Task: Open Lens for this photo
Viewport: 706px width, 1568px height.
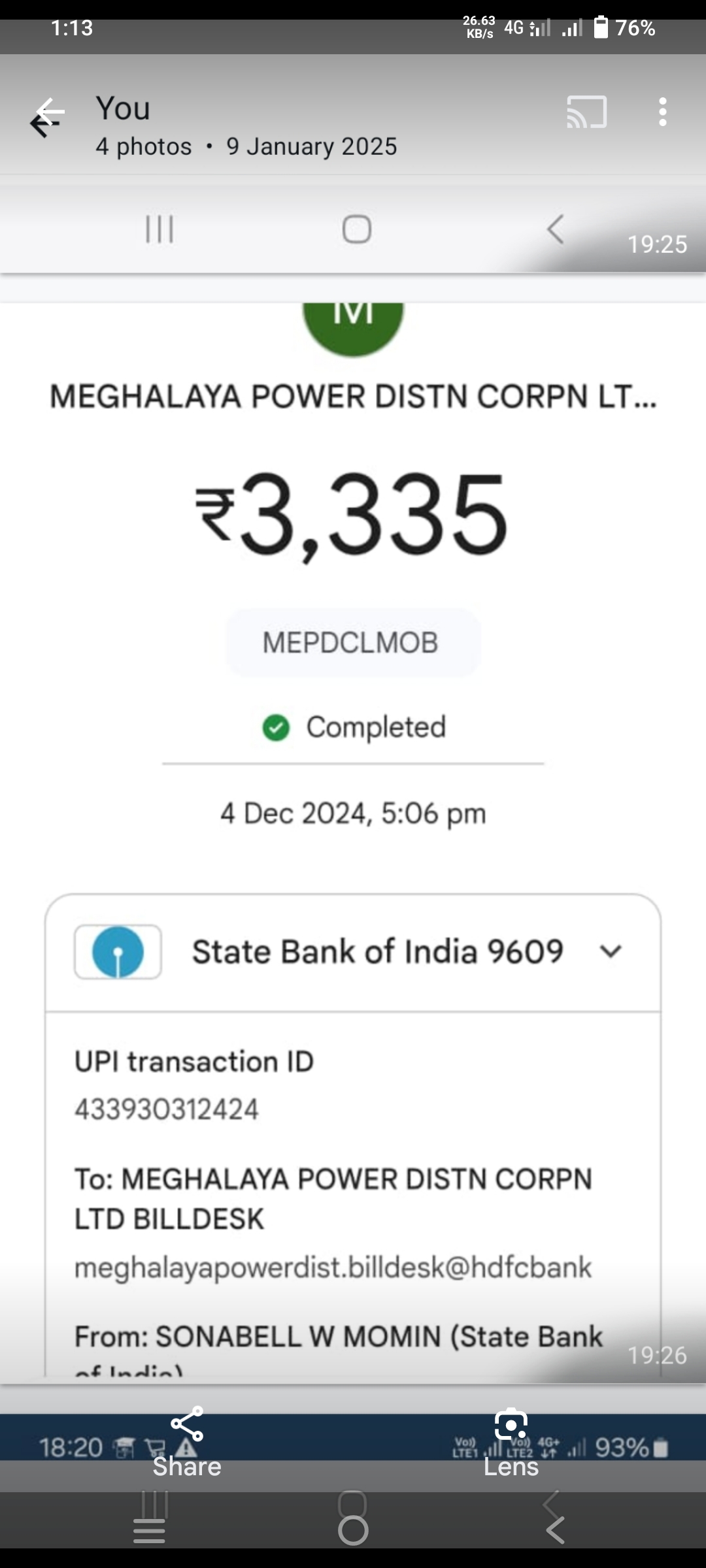Action: point(511,1443)
